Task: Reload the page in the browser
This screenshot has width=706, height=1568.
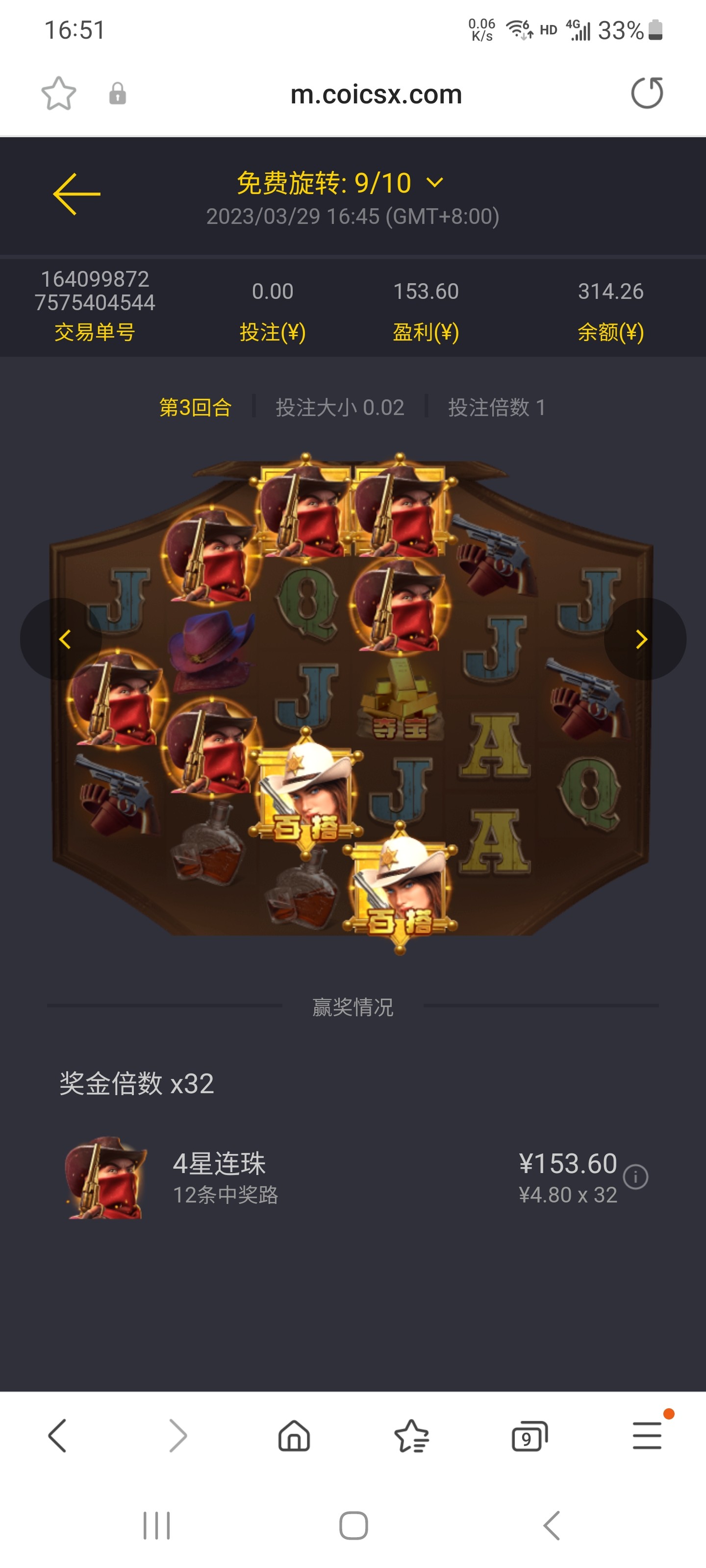Action: [646, 94]
